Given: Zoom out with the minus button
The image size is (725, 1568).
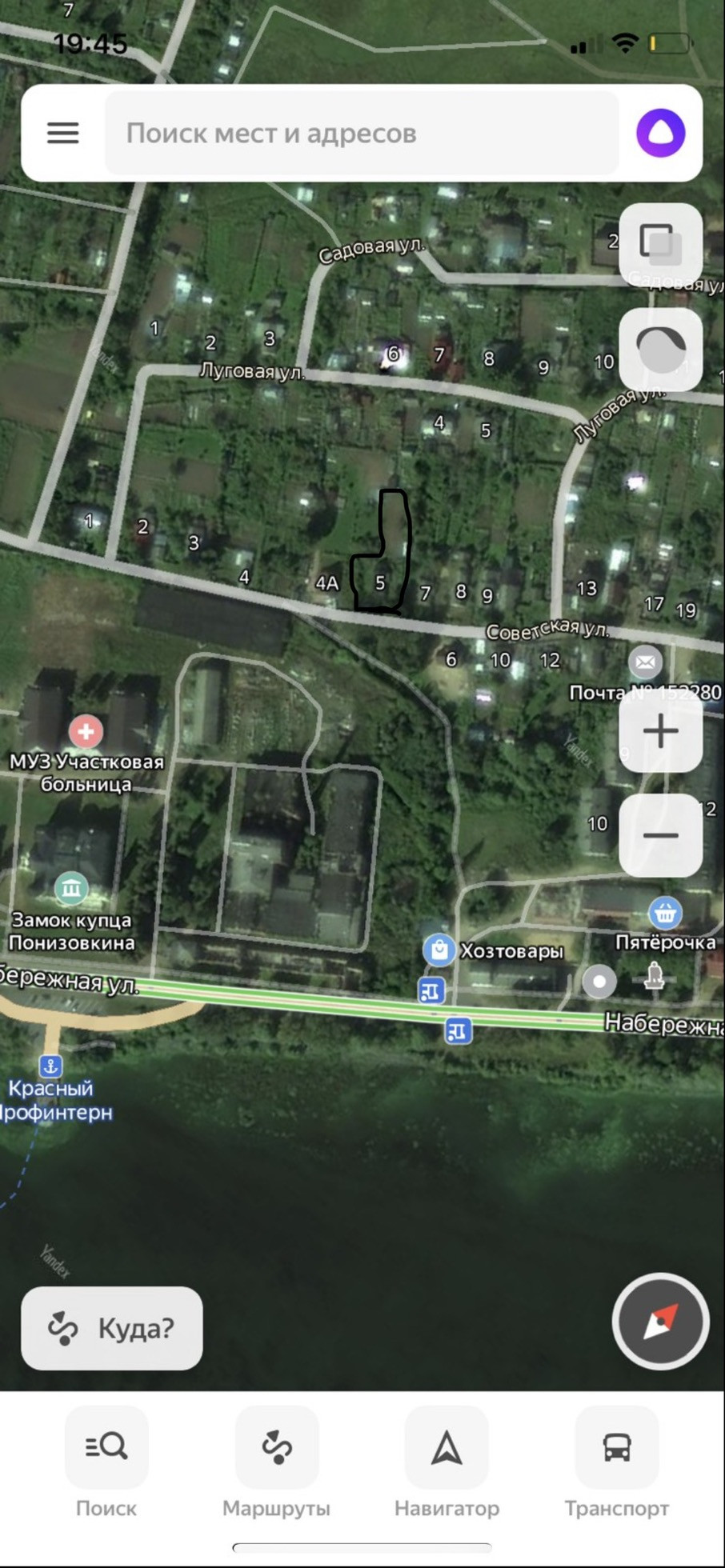Looking at the screenshot, I should [x=660, y=835].
